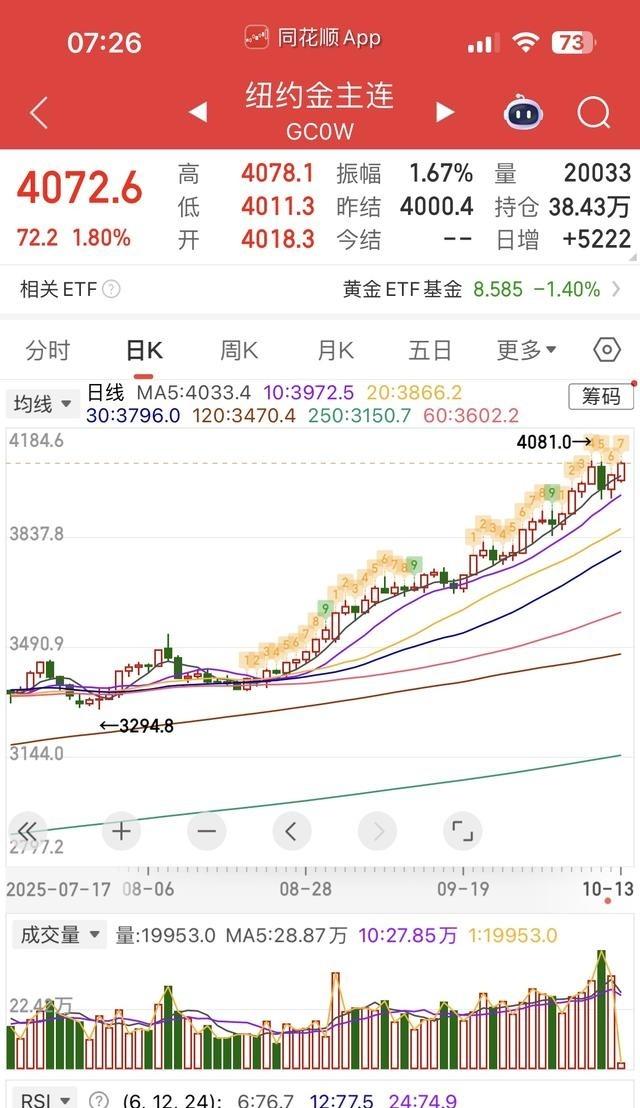Switch to the 五日 chart tab
Viewport: 640px width, 1108px height.
tap(430, 350)
